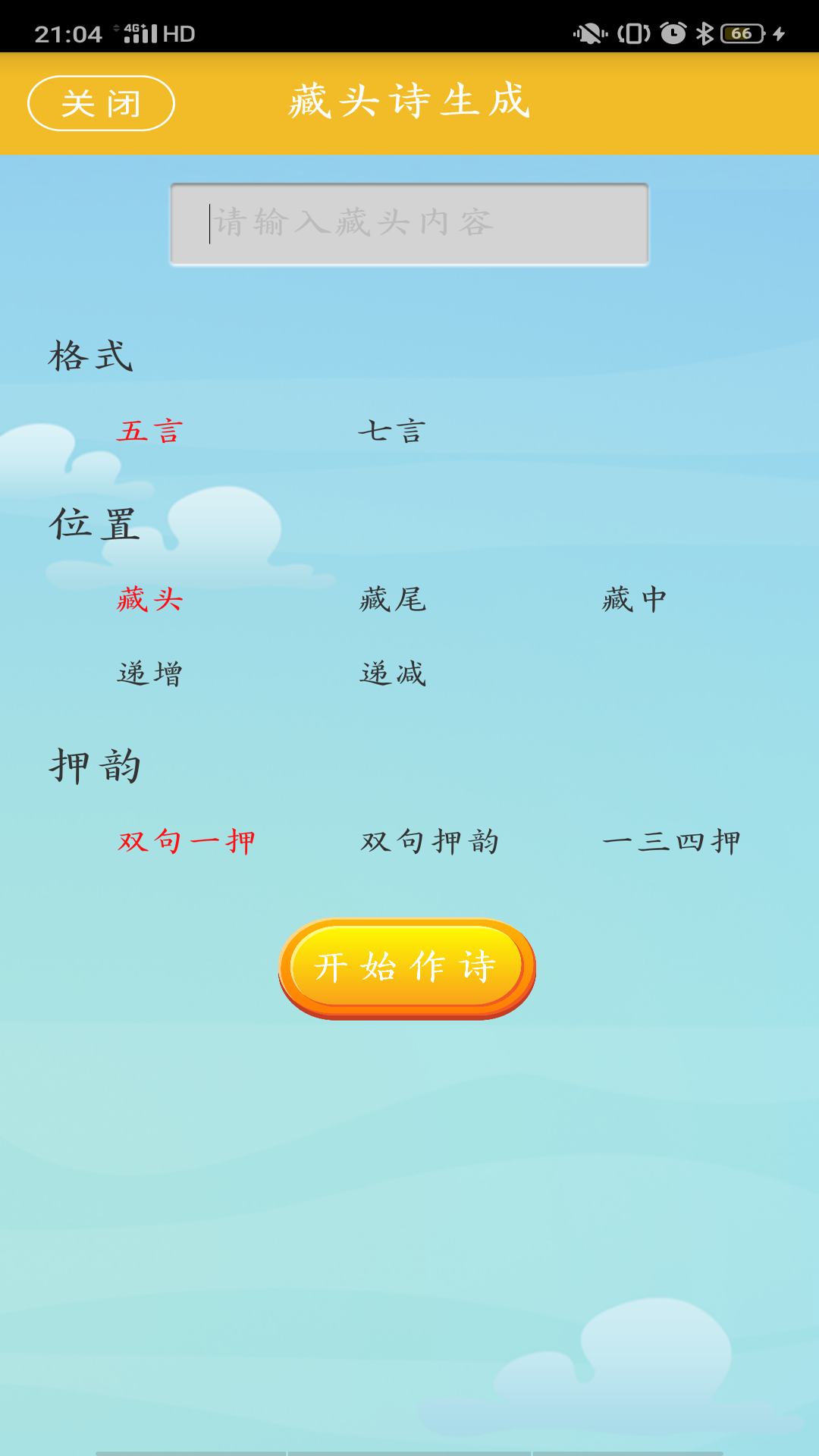Choose 藏中 position mode

click(634, 600)
